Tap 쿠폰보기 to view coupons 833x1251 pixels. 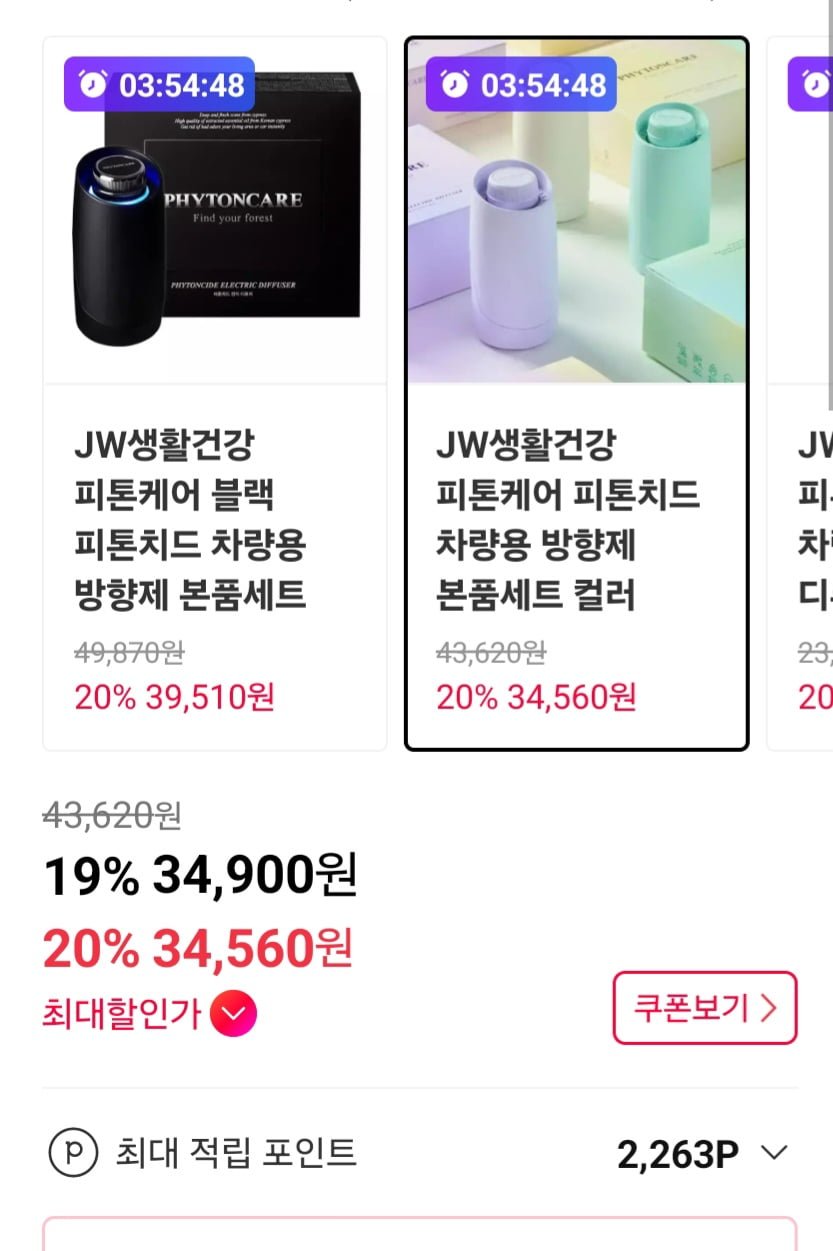point(704,1007)
